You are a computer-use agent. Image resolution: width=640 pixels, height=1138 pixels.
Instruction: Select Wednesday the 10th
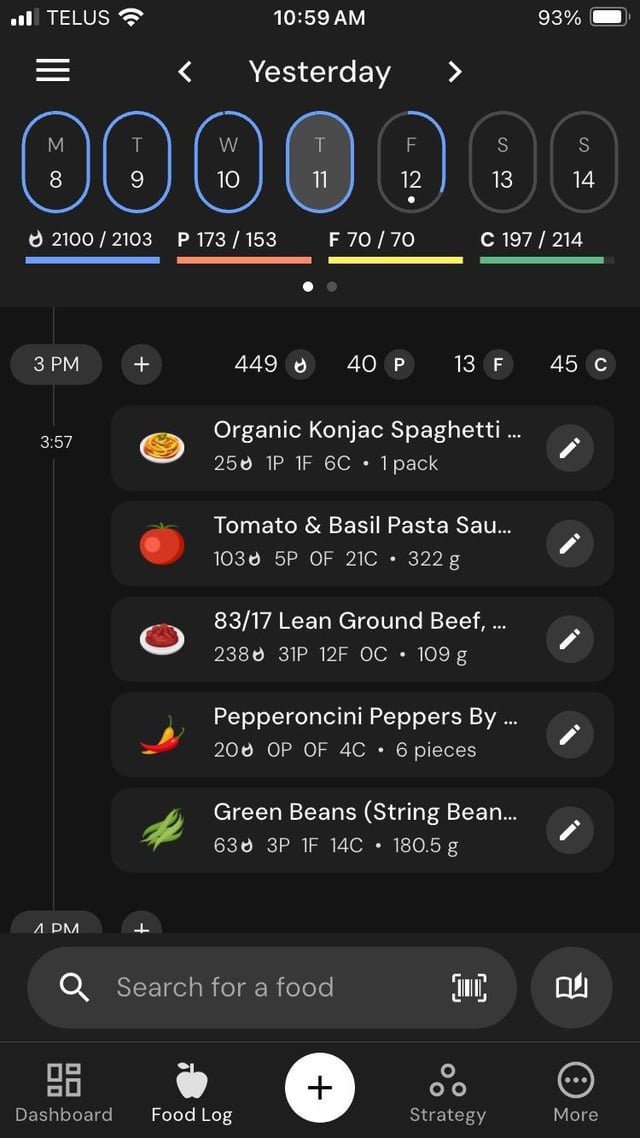coord(228,162)
